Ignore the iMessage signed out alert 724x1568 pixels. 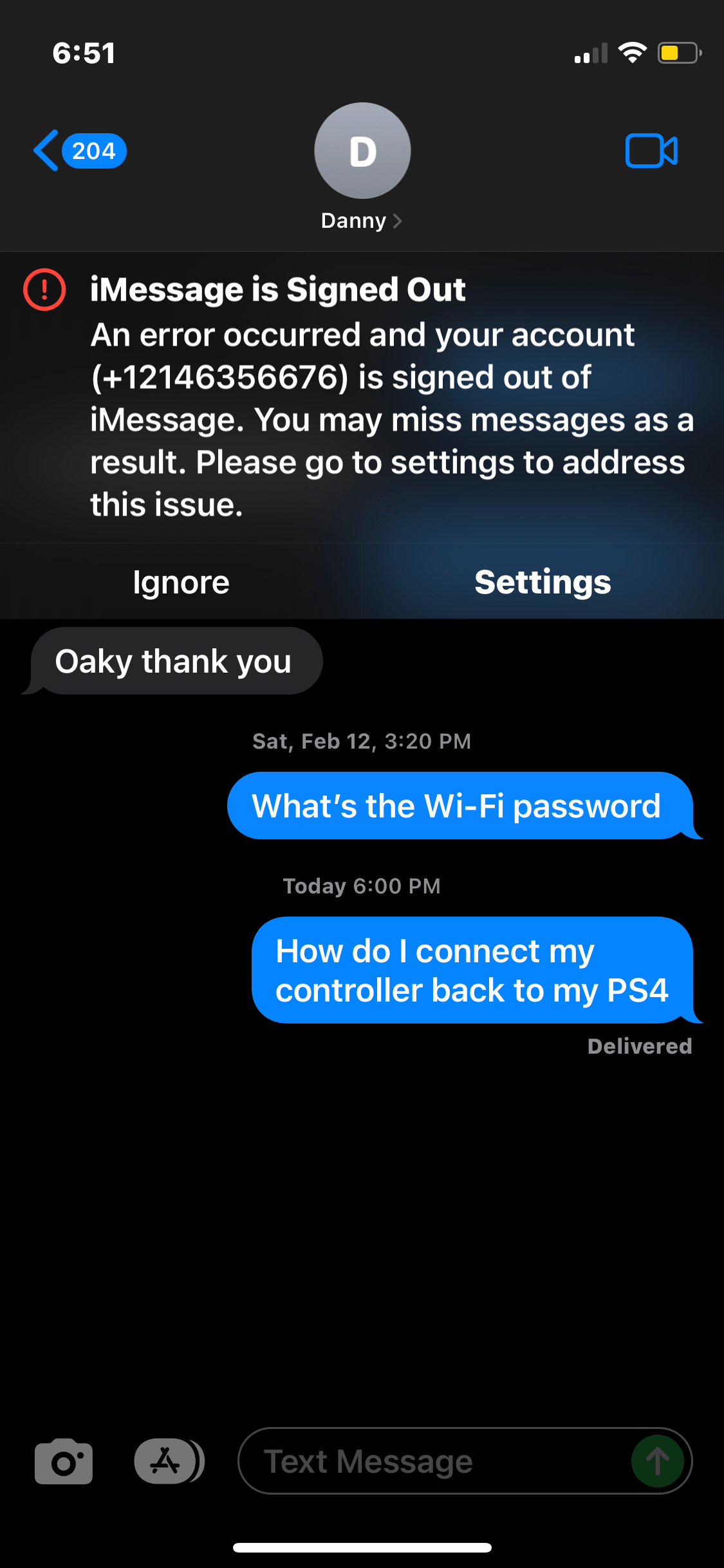tap(181, 582)
